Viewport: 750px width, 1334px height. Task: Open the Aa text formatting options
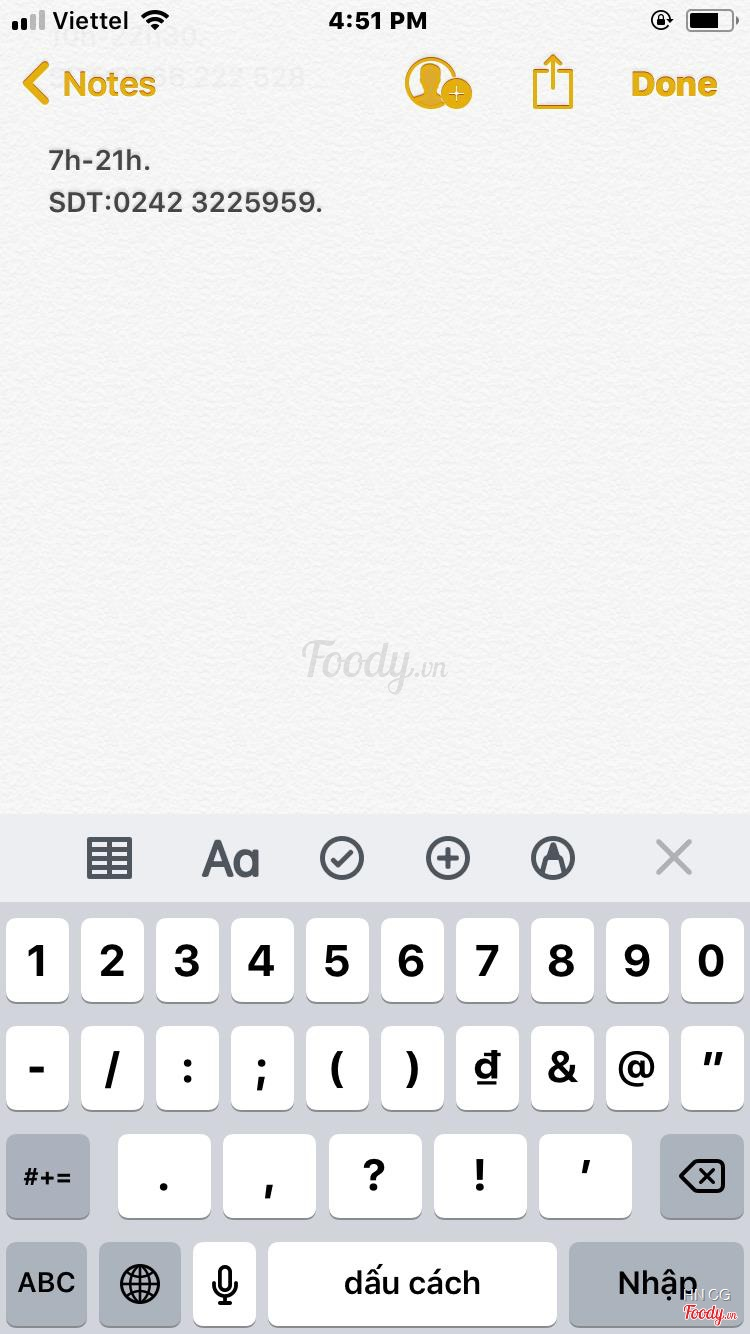pyautogui.click(x=231, y=858)
